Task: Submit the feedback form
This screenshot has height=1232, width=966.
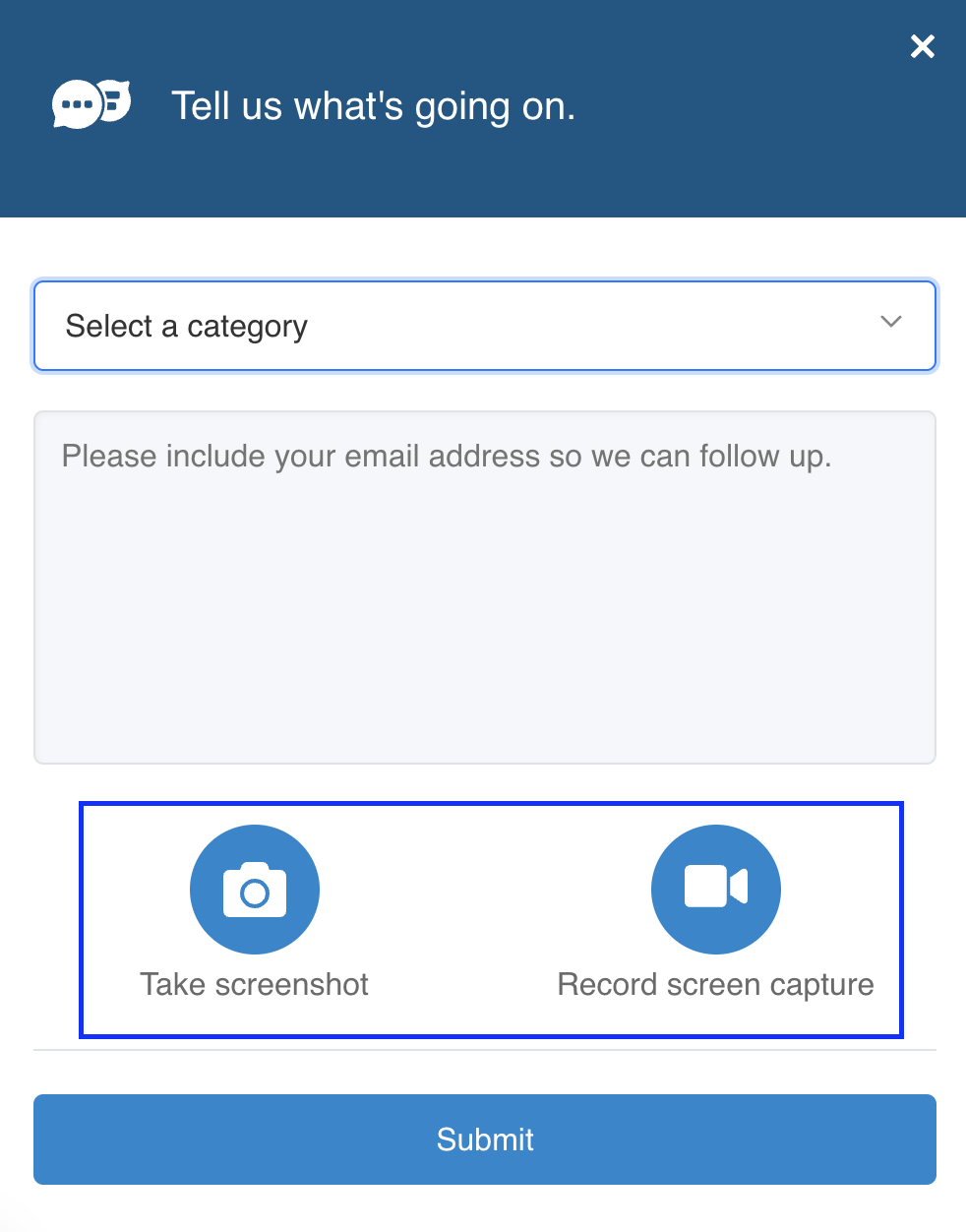Action: click(484, 1139)
